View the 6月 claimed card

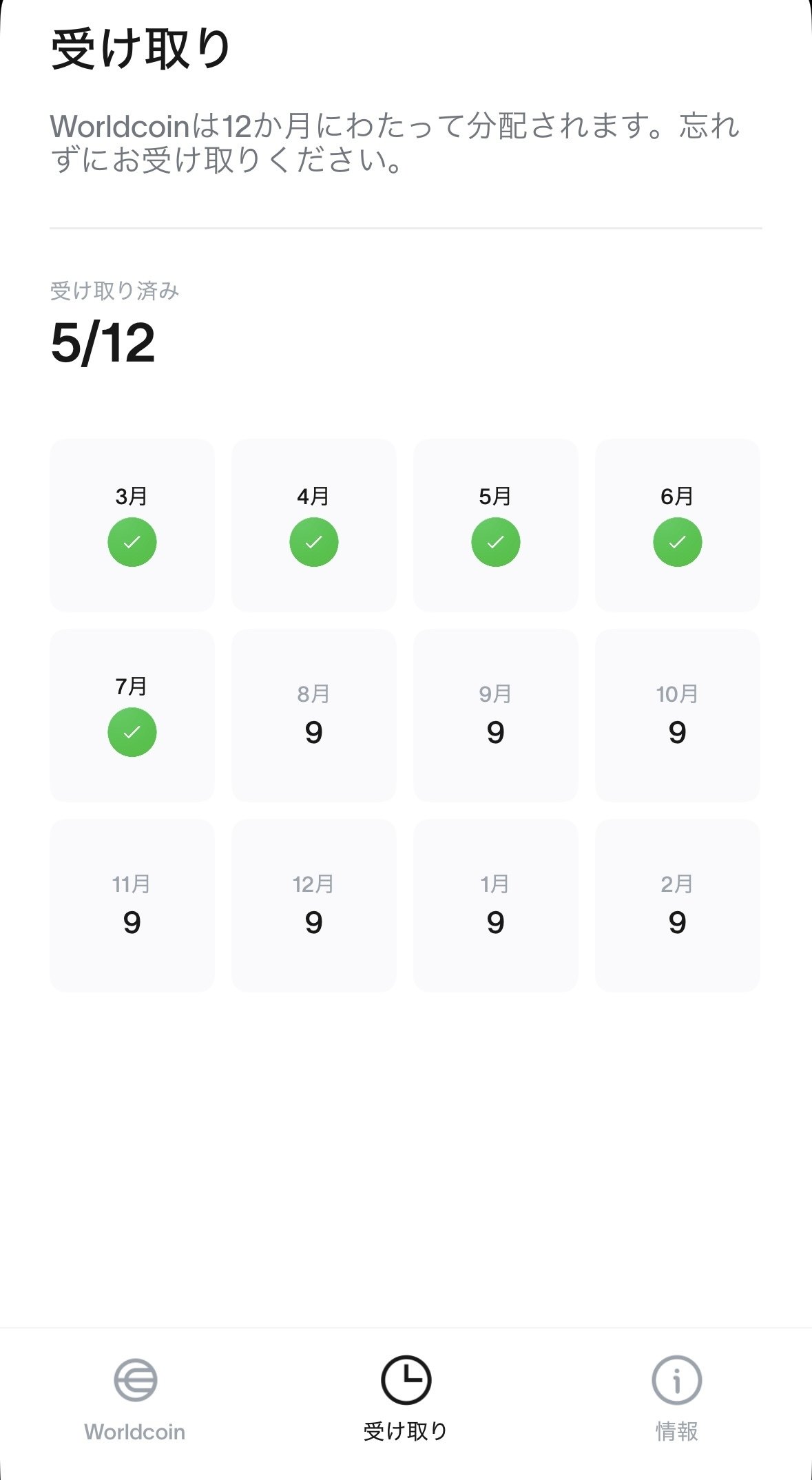[678, 525]
